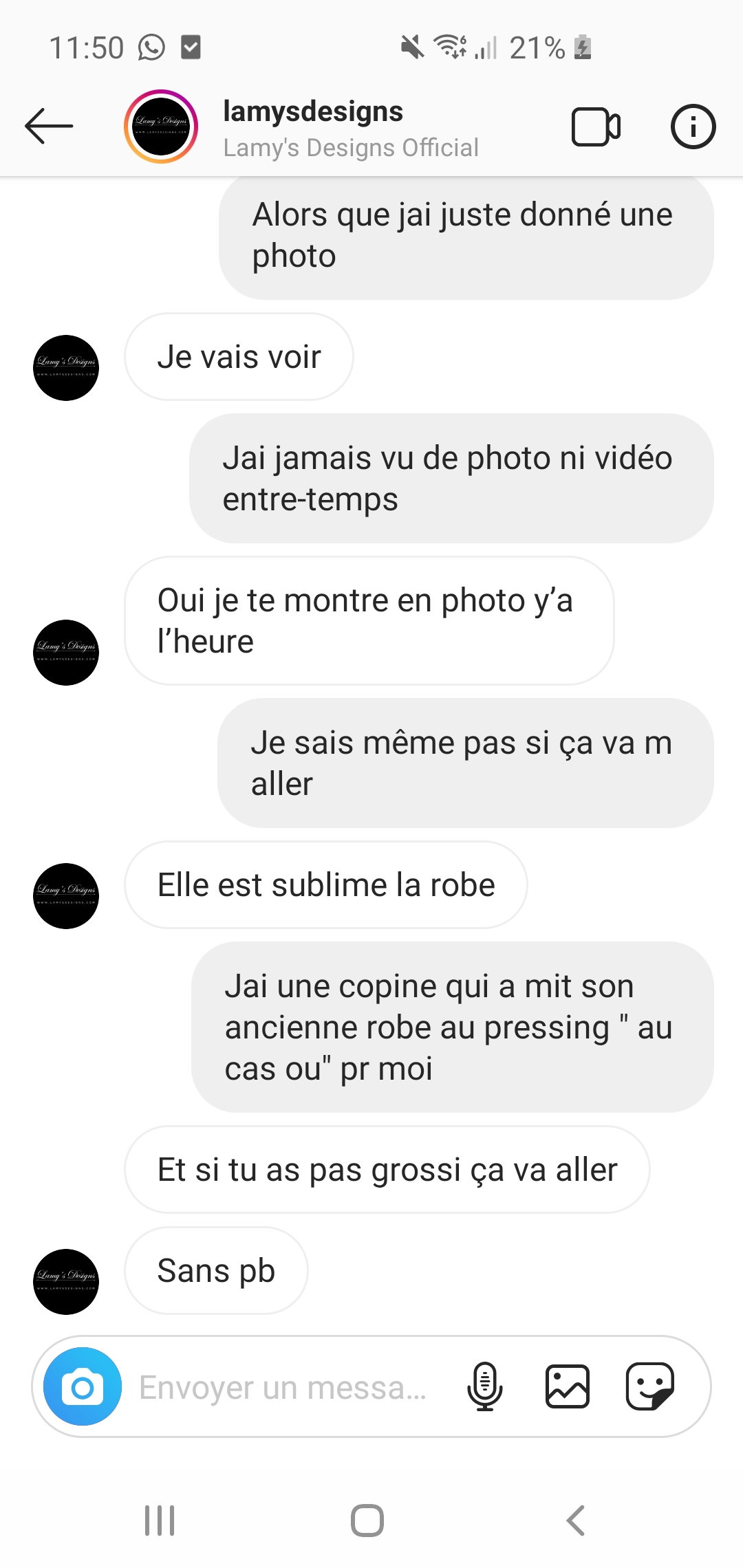Open lamysdesigns profile from the header name

tap(313, 111)
